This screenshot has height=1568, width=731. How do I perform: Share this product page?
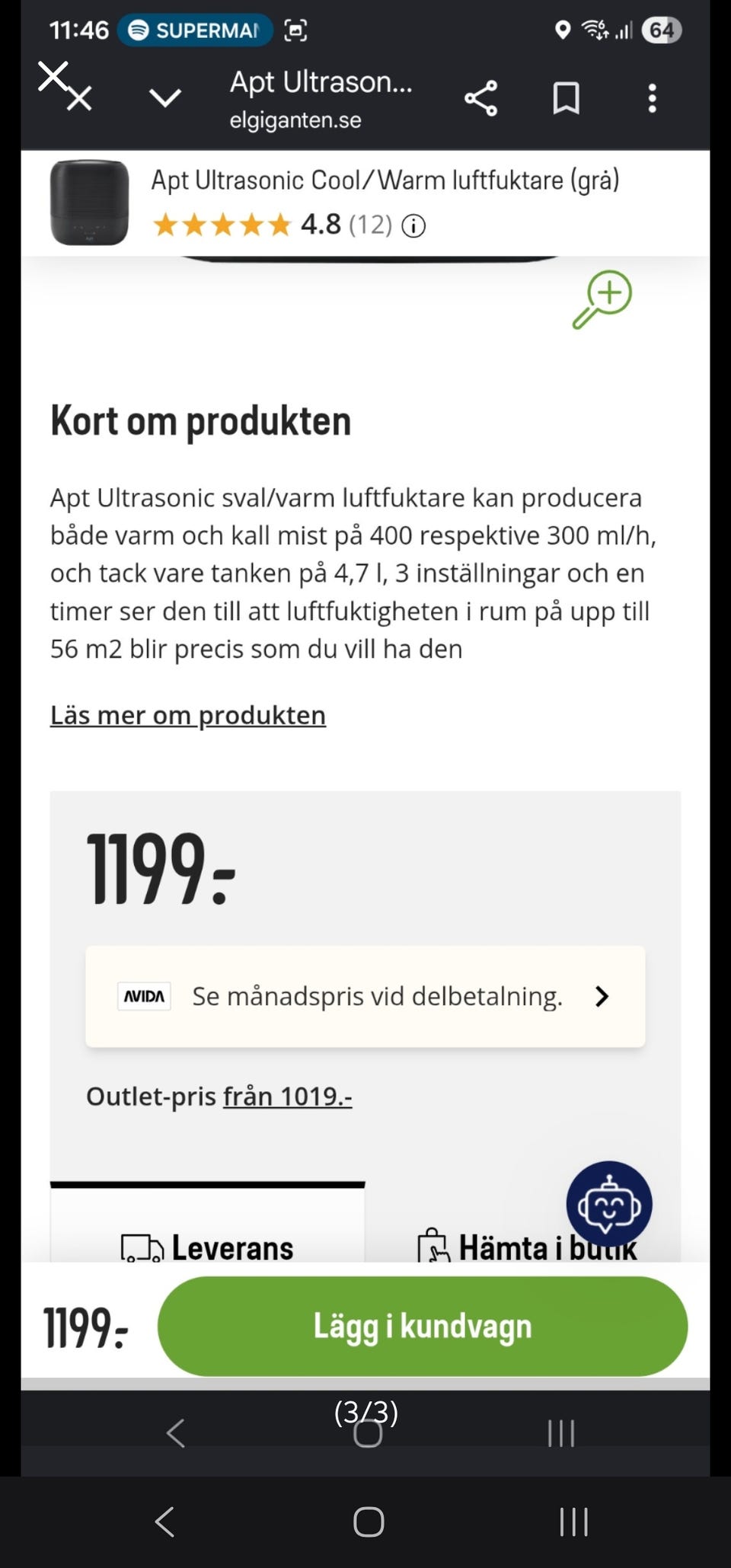point(480,98)
